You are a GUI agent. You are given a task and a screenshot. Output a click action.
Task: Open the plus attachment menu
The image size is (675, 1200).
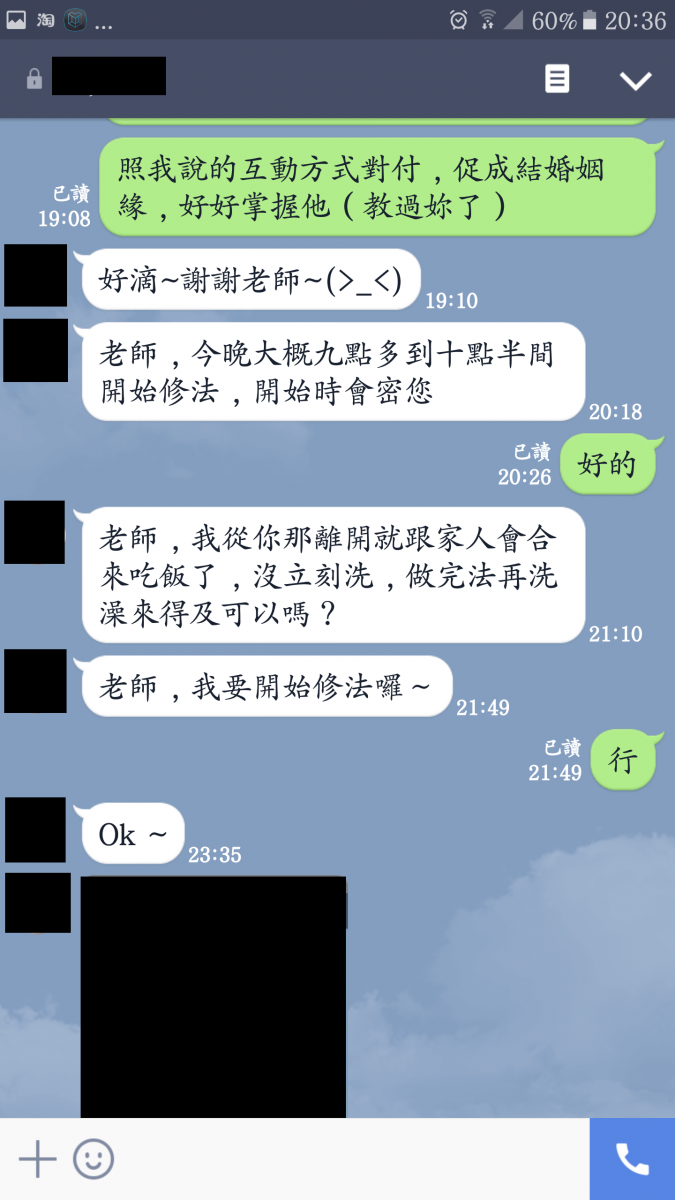(x=38, y=1159)
